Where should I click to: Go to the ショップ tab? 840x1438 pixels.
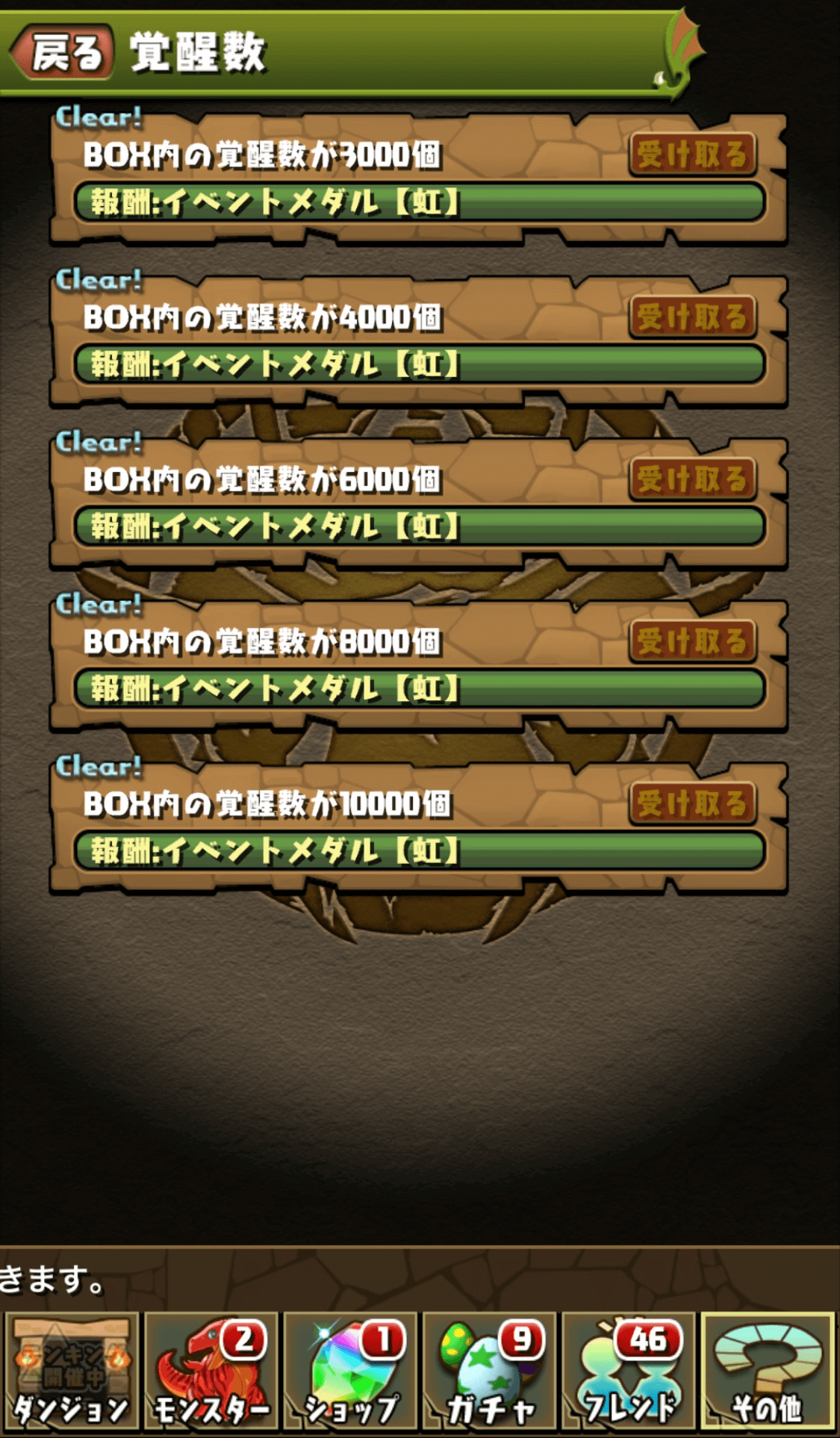[x=351, y=1371]
